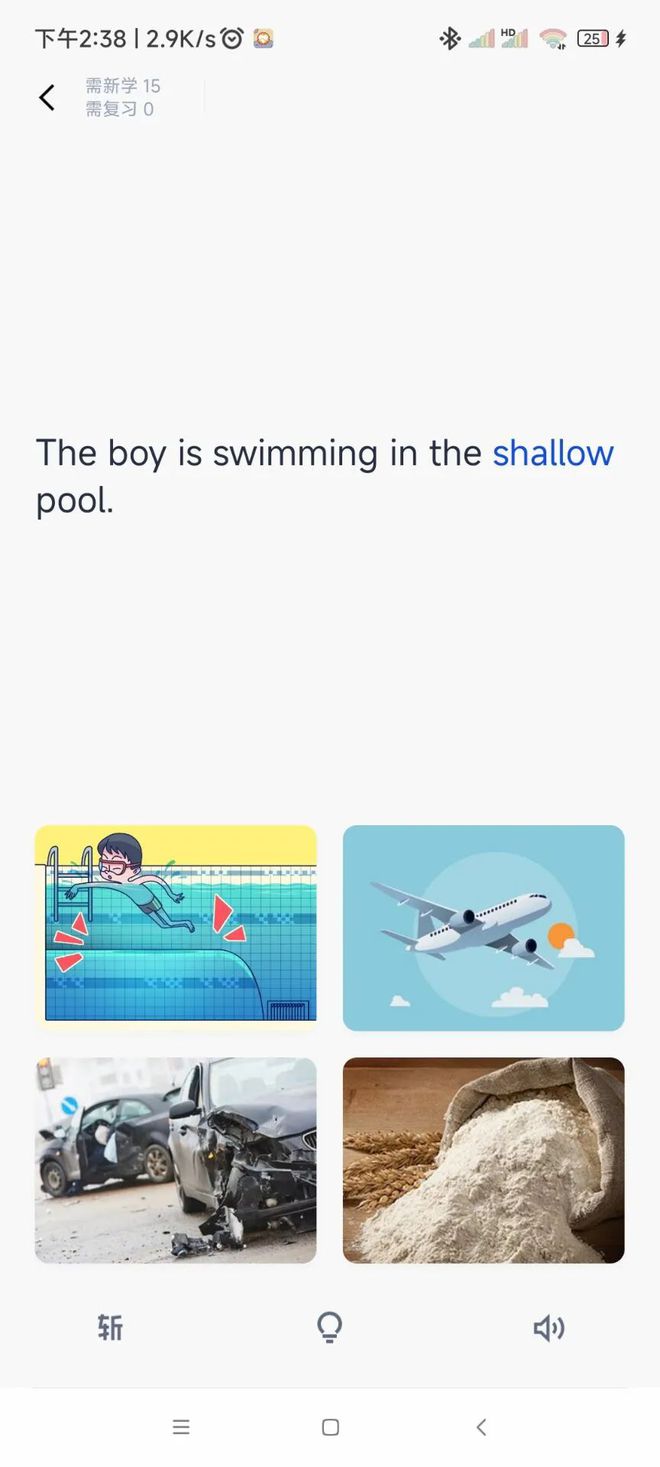Tap the highlighted word shallow
The height and width of the screenshot is (1467, 660).
[x=552, y=453]
